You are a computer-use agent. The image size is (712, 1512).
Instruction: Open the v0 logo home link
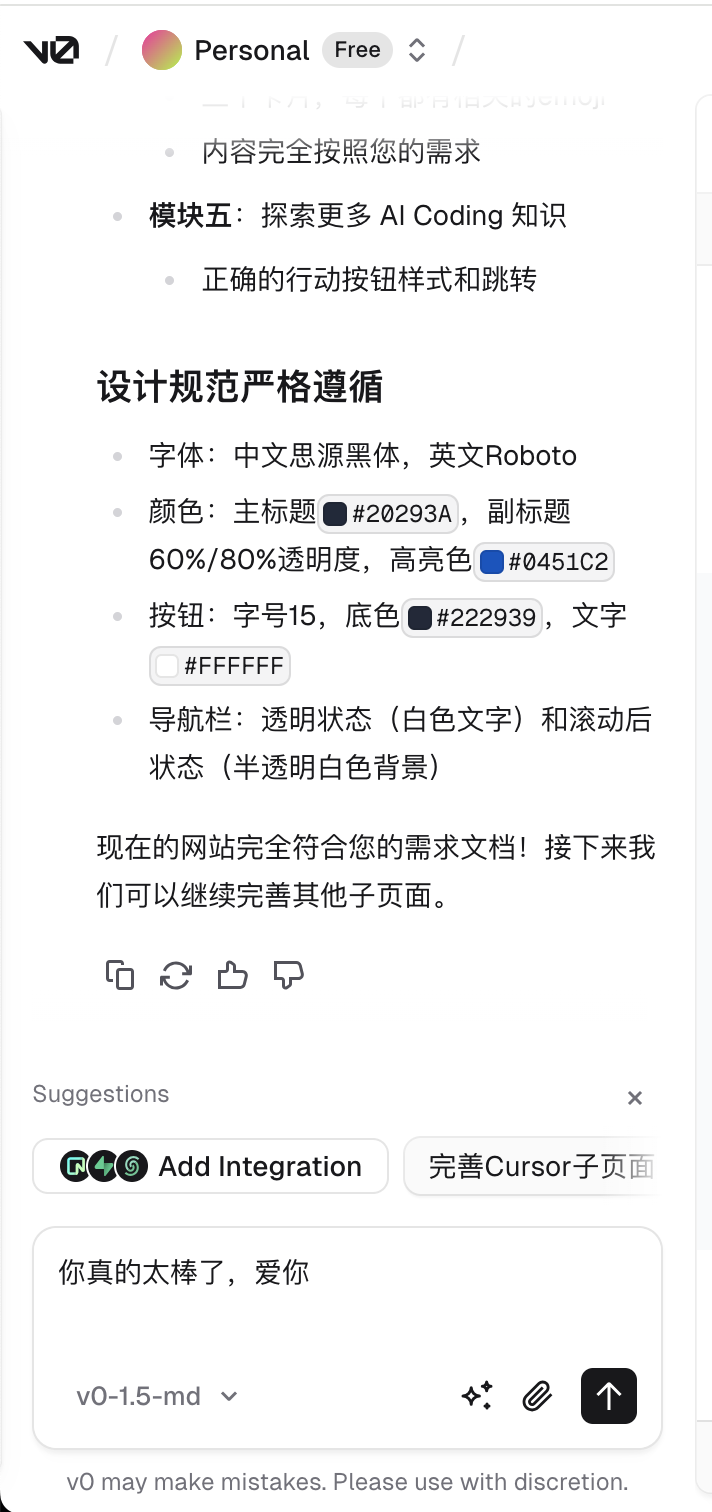(x=51, y=50)
